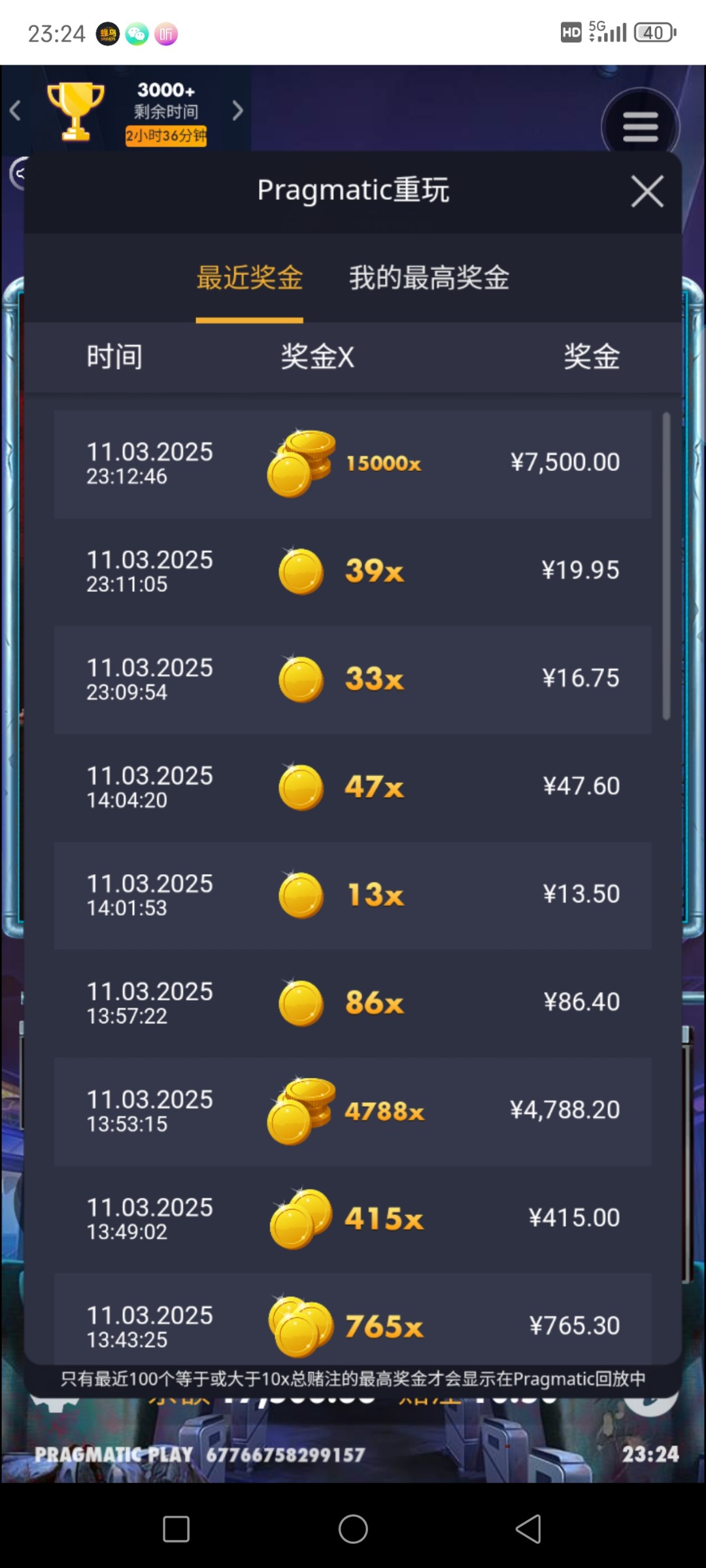Replay the 86x win at 13:57:22
Screen dimensions: 706x1568
coord(352,1003)
